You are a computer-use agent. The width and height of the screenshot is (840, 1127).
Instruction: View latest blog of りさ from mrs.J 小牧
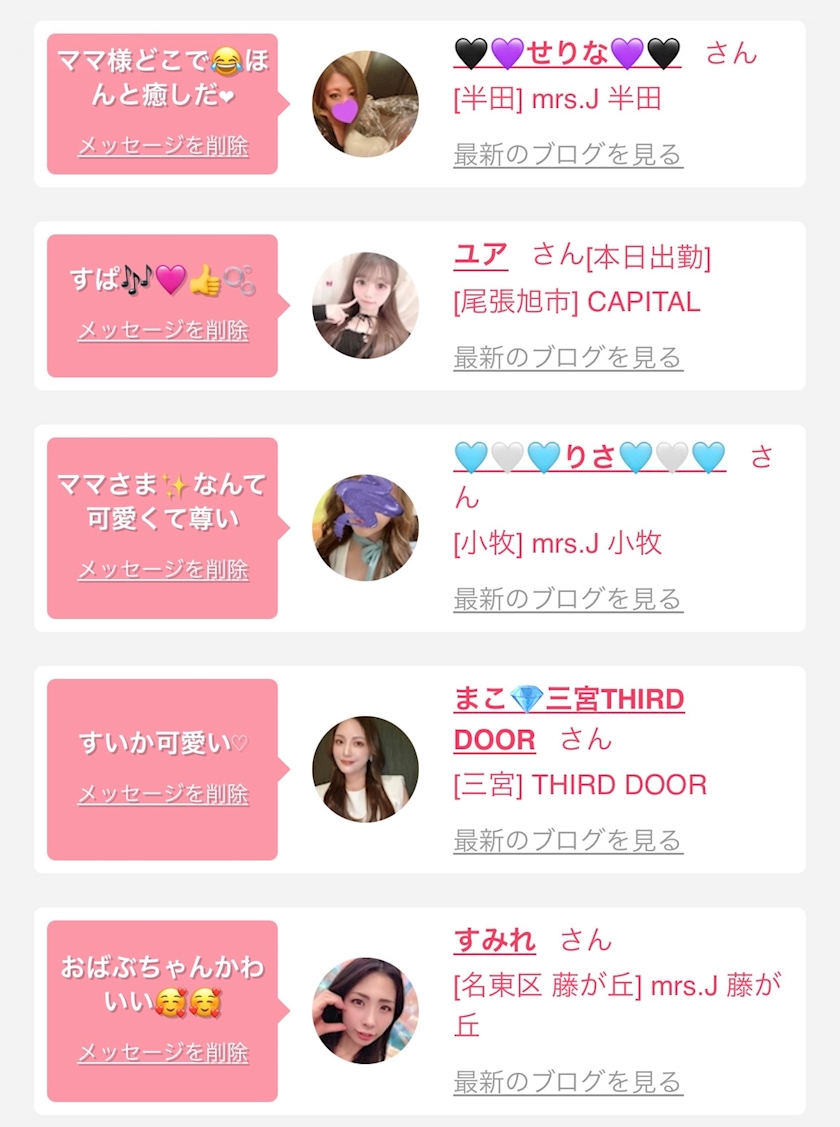[x=568, y=599]
